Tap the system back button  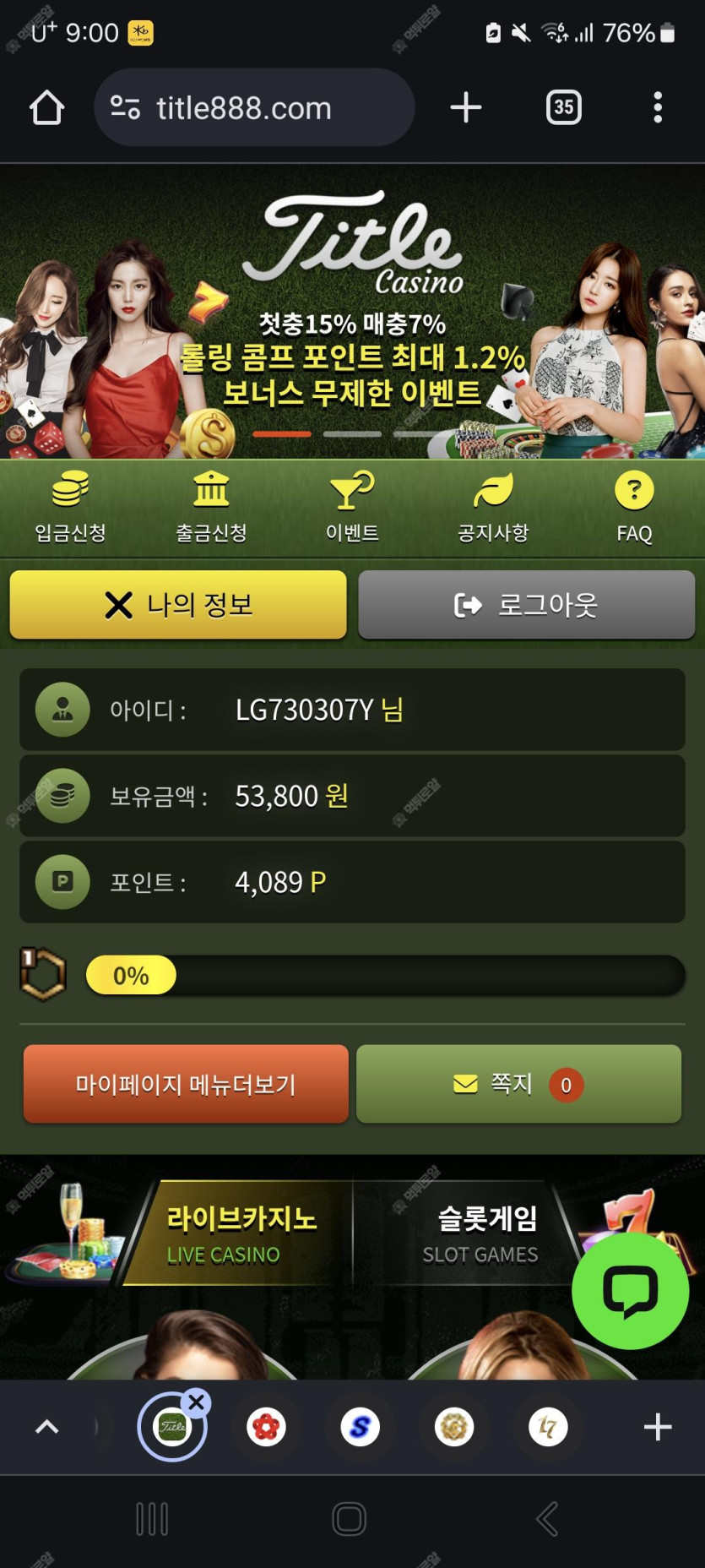pos(547,1519)
